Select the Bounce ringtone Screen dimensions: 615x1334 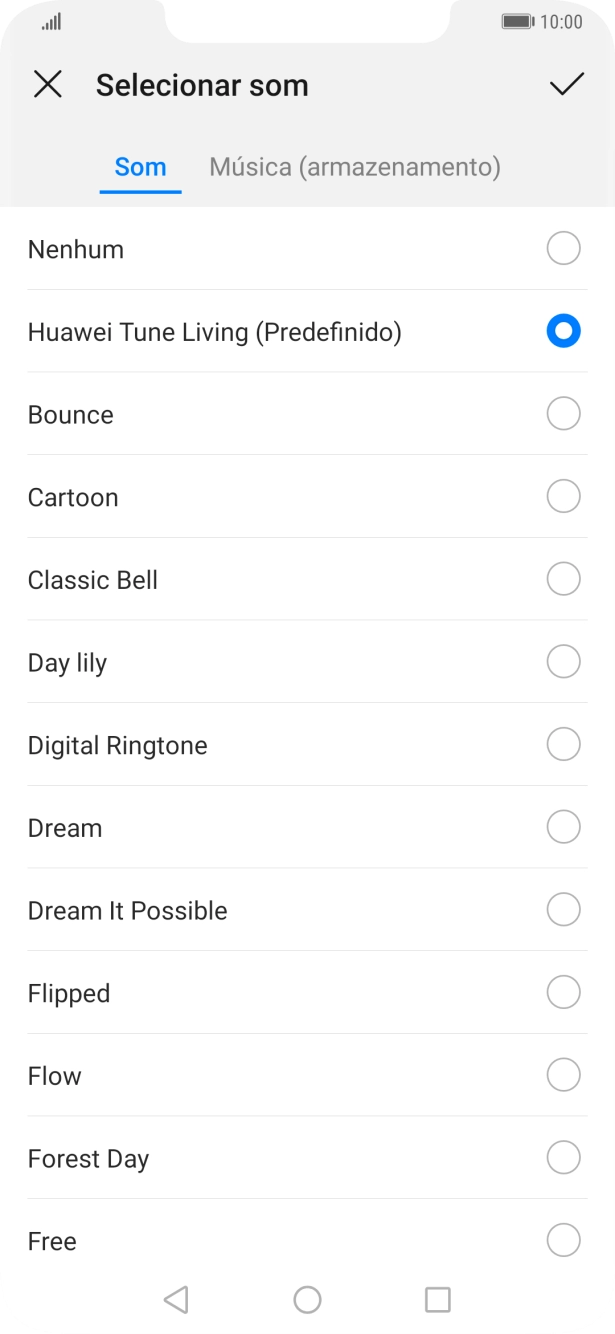pos(563,414)
